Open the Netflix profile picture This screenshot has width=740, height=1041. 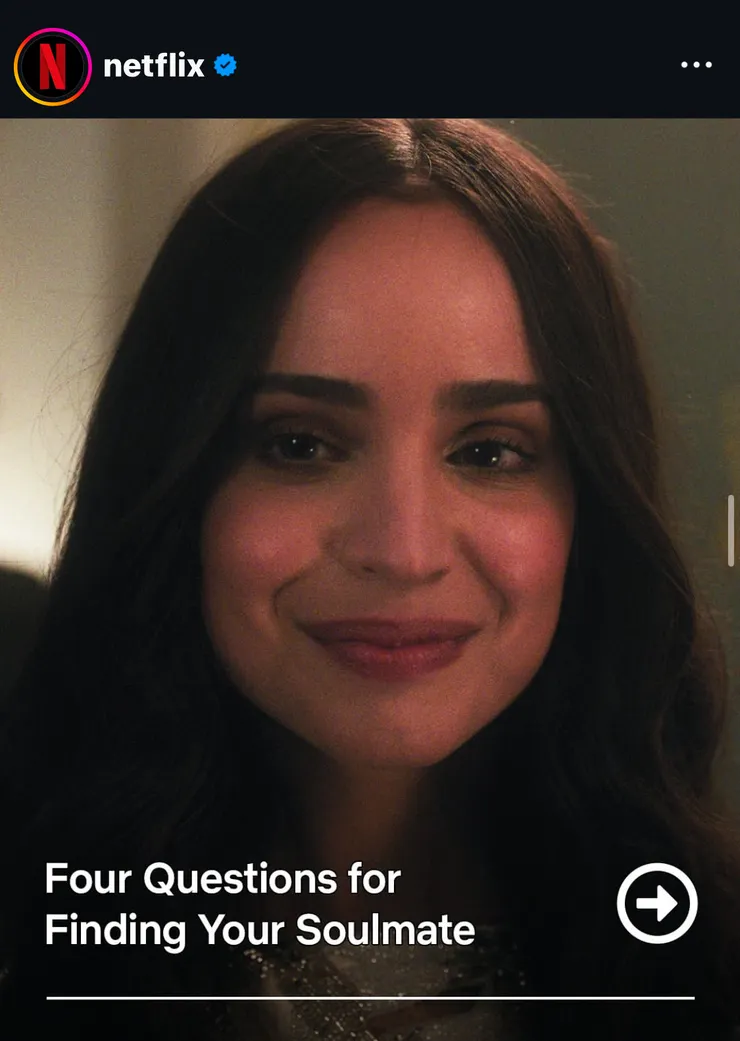coord(52,66)
